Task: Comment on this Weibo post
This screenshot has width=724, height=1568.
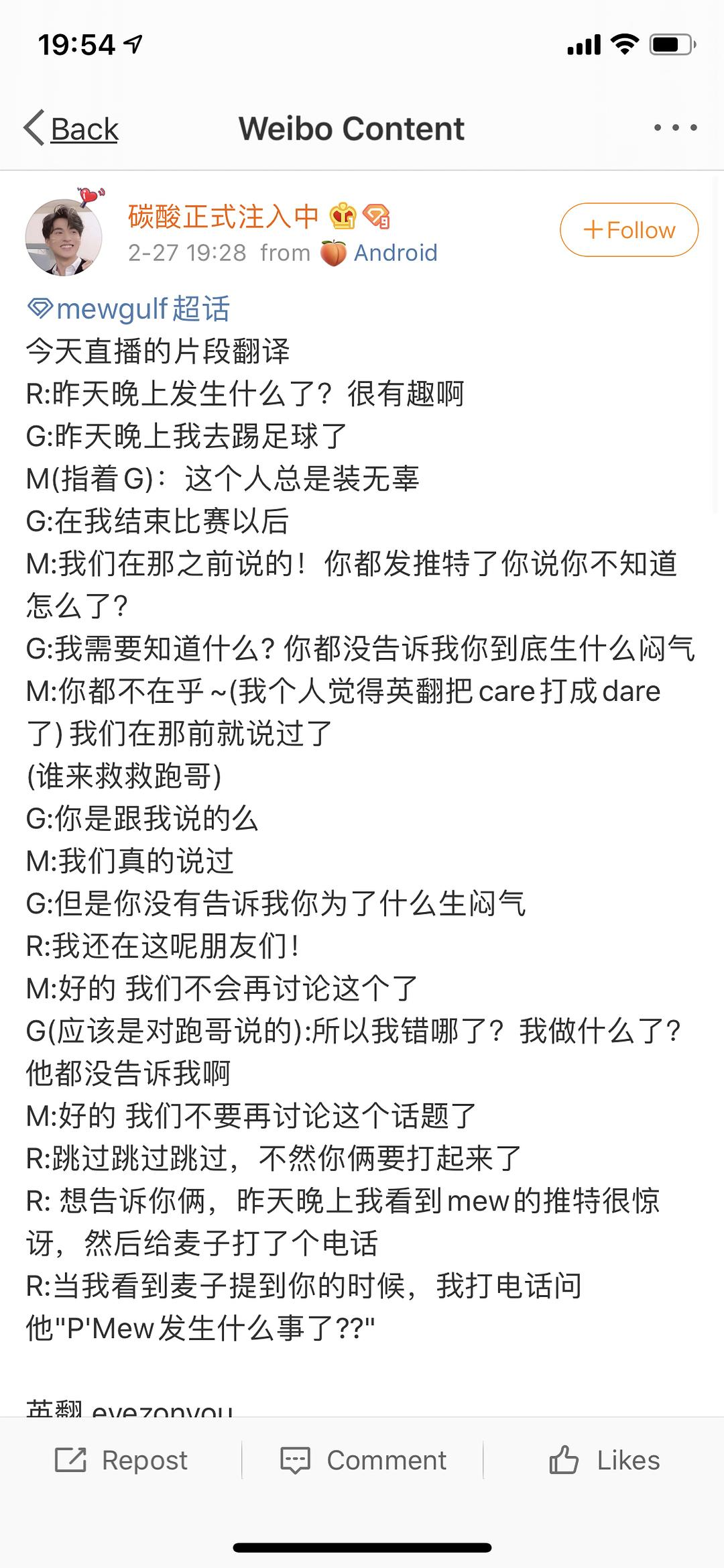Action: click(363, 1460)
